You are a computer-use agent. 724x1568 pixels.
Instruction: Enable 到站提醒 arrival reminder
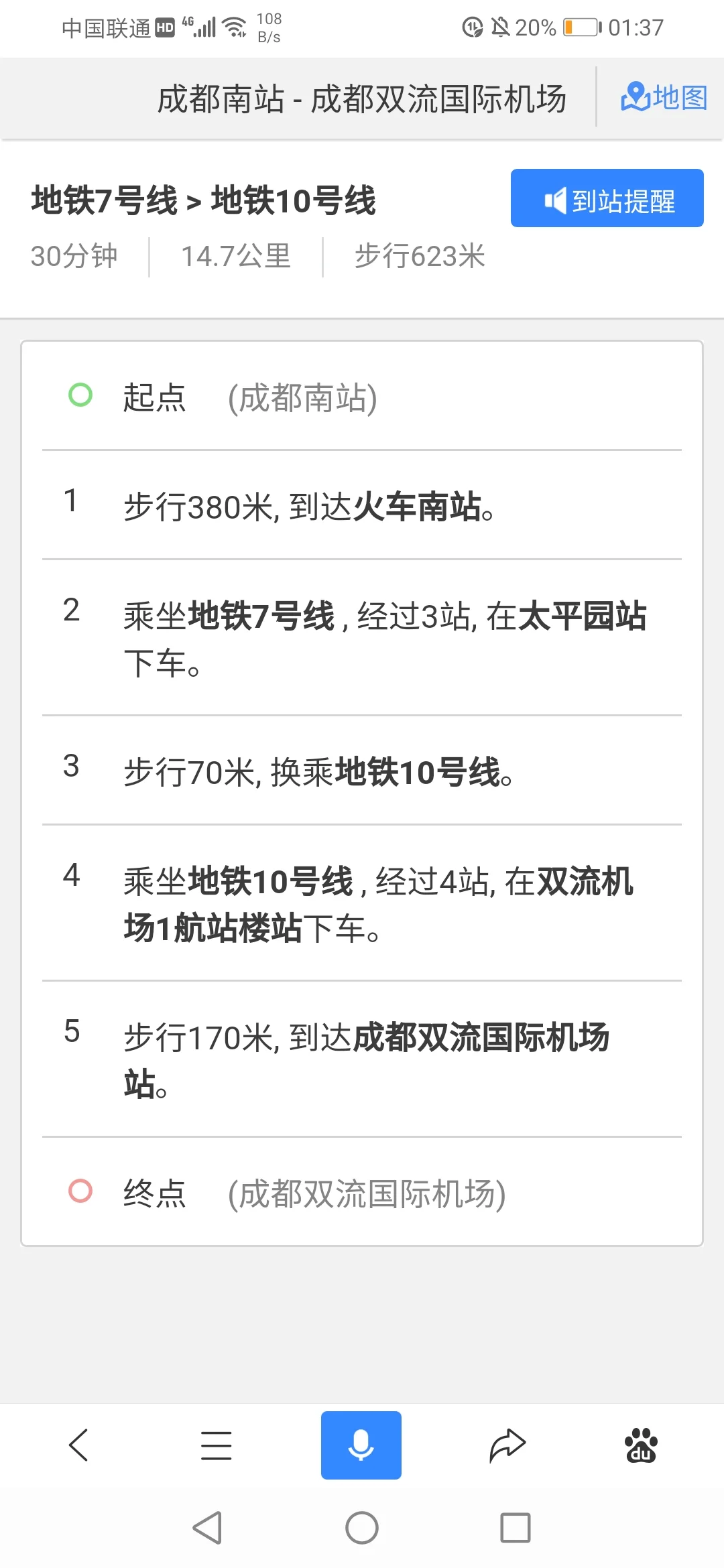607,199
